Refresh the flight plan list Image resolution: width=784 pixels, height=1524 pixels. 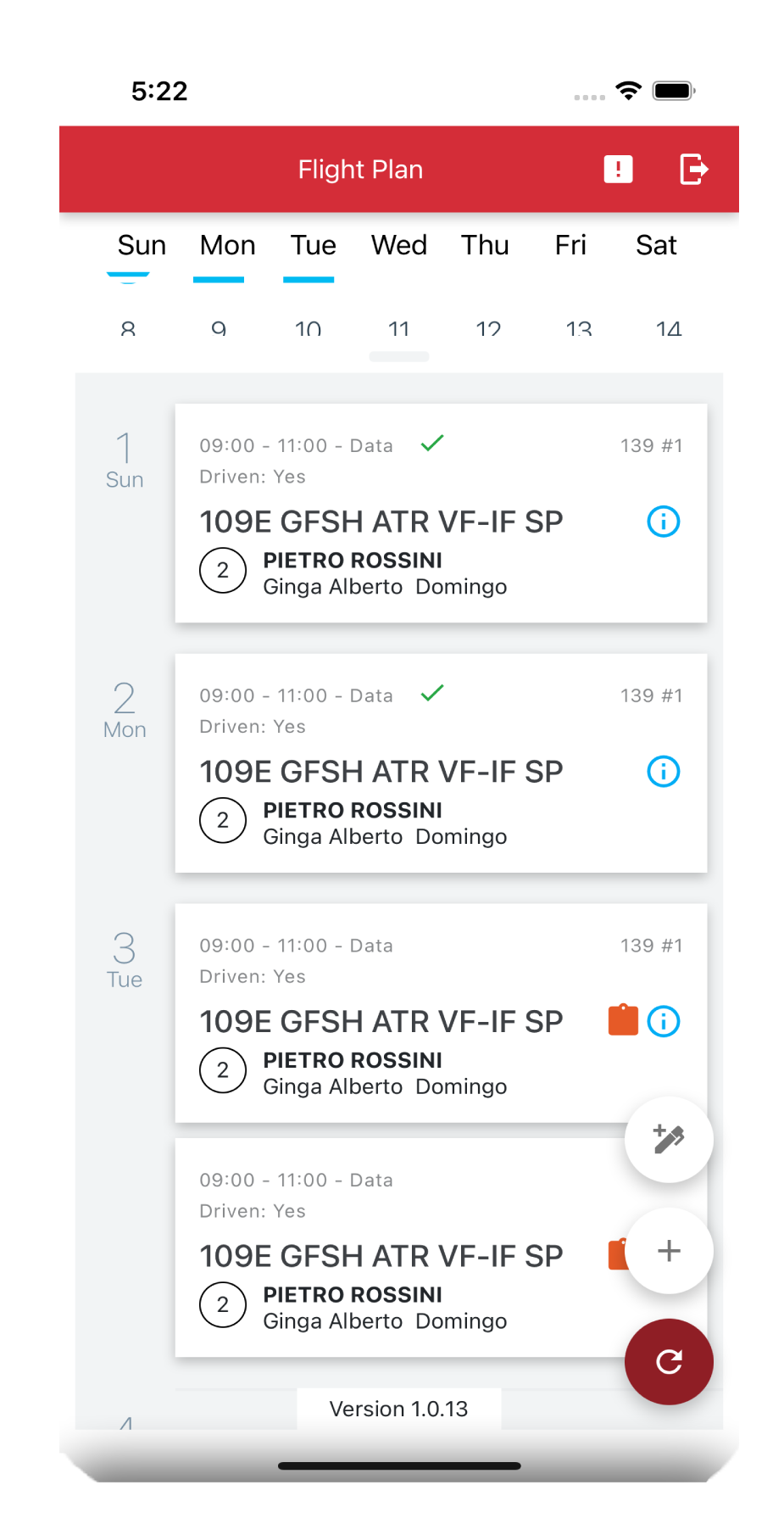(x=669, y=1362)
